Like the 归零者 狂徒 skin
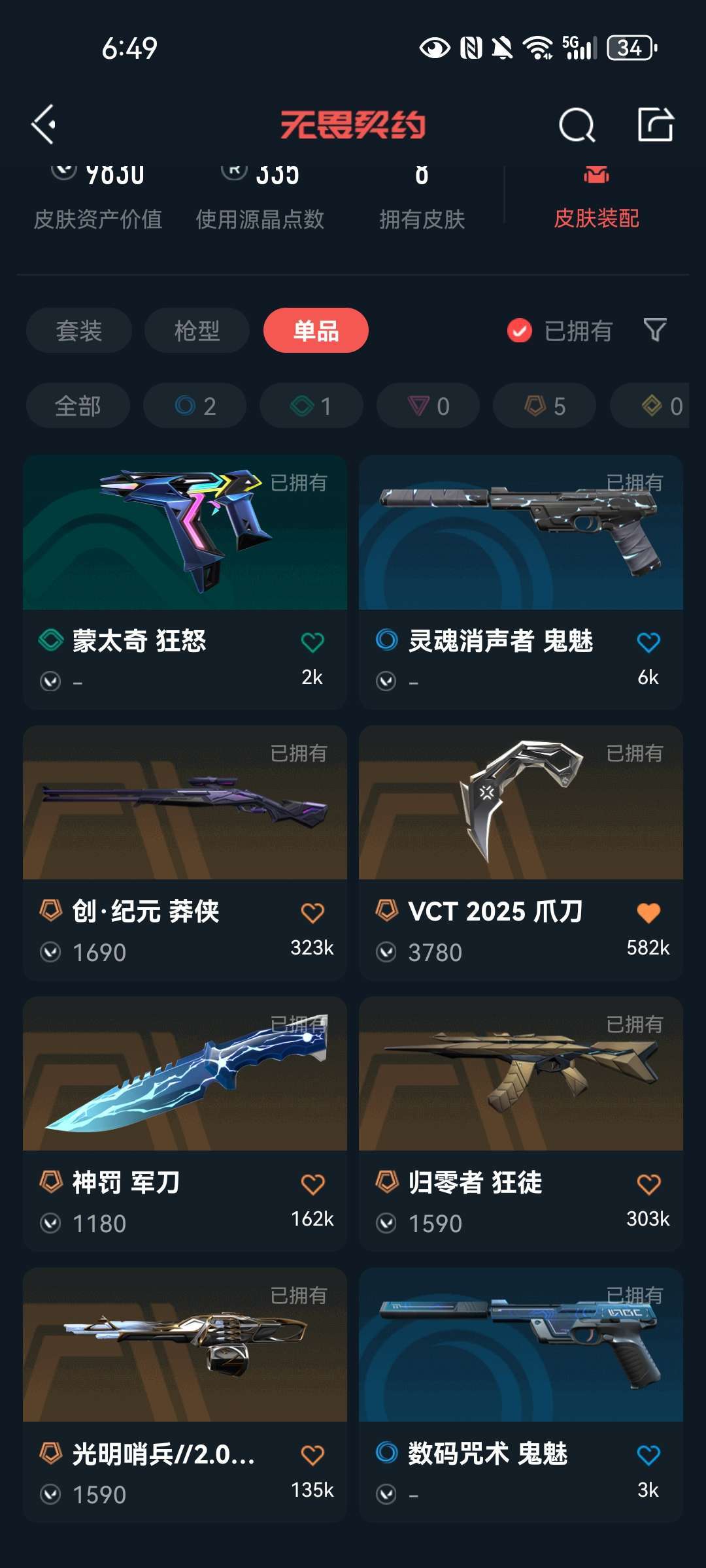Image resolution: width=706 pixels, height=1568 pixels. tap(648, 1184)
